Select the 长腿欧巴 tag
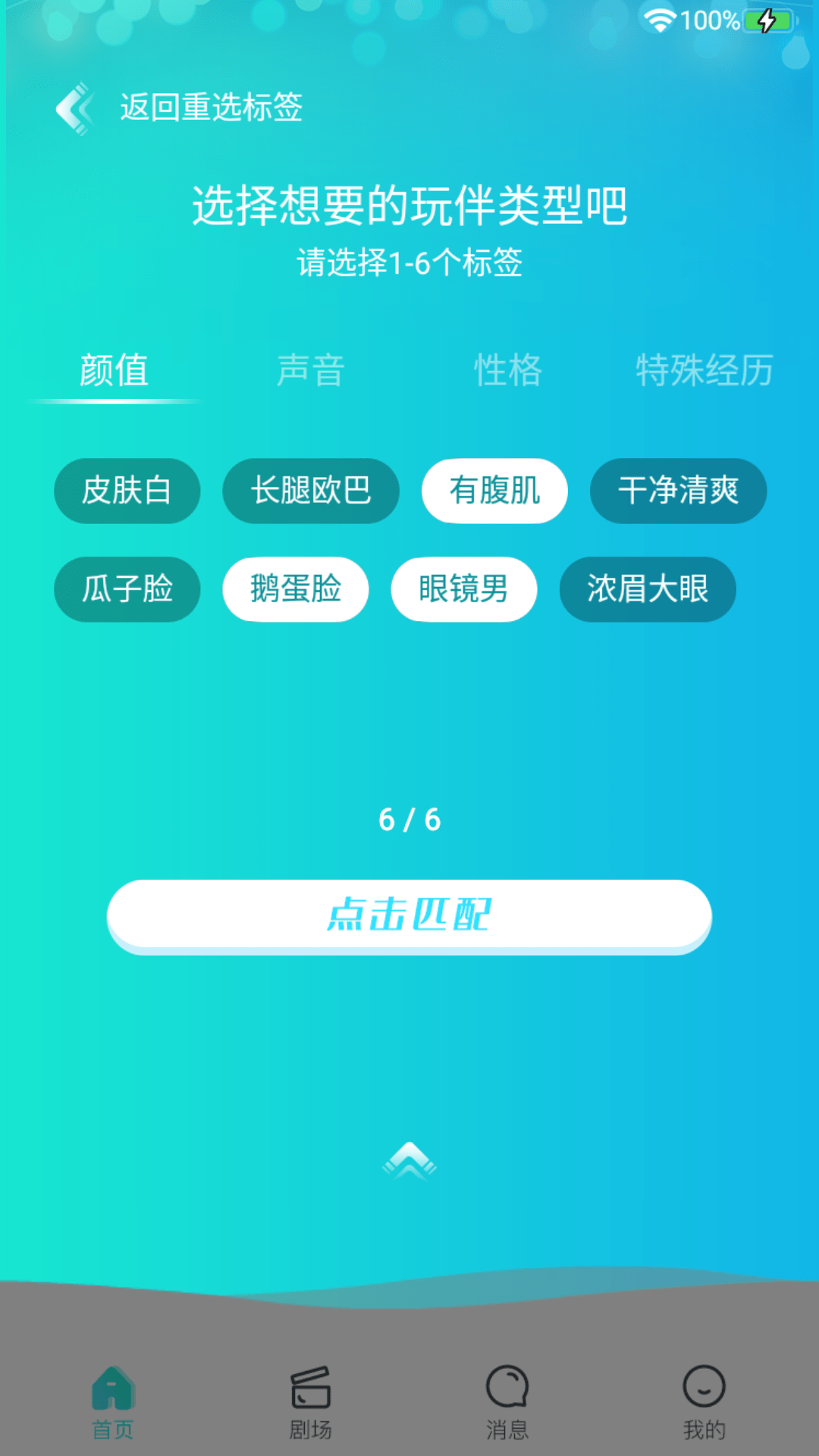 tap(310, 491)
